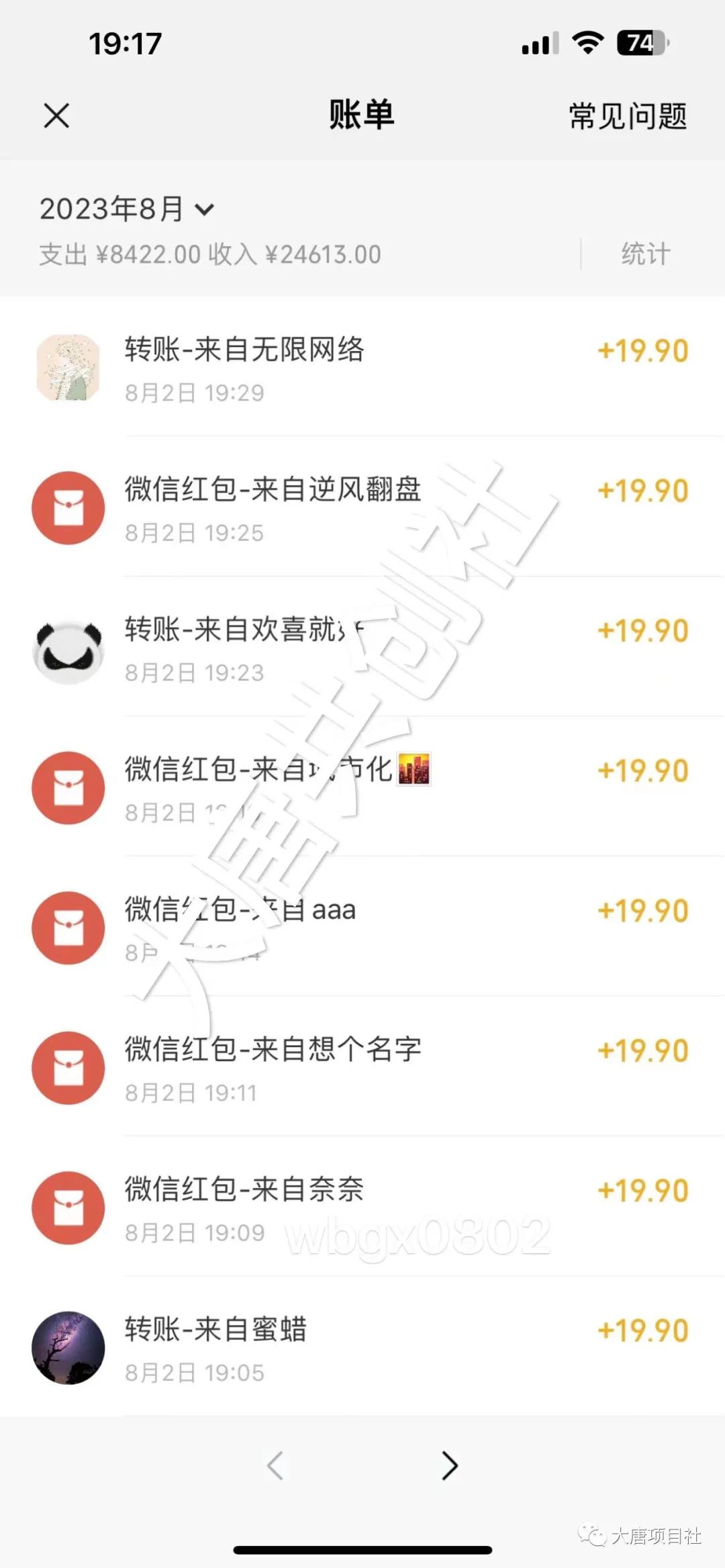The height and width of the screenshot is (1568, 725).
Task: Tap the battery indicator showing 74
Action: (640, 42)
